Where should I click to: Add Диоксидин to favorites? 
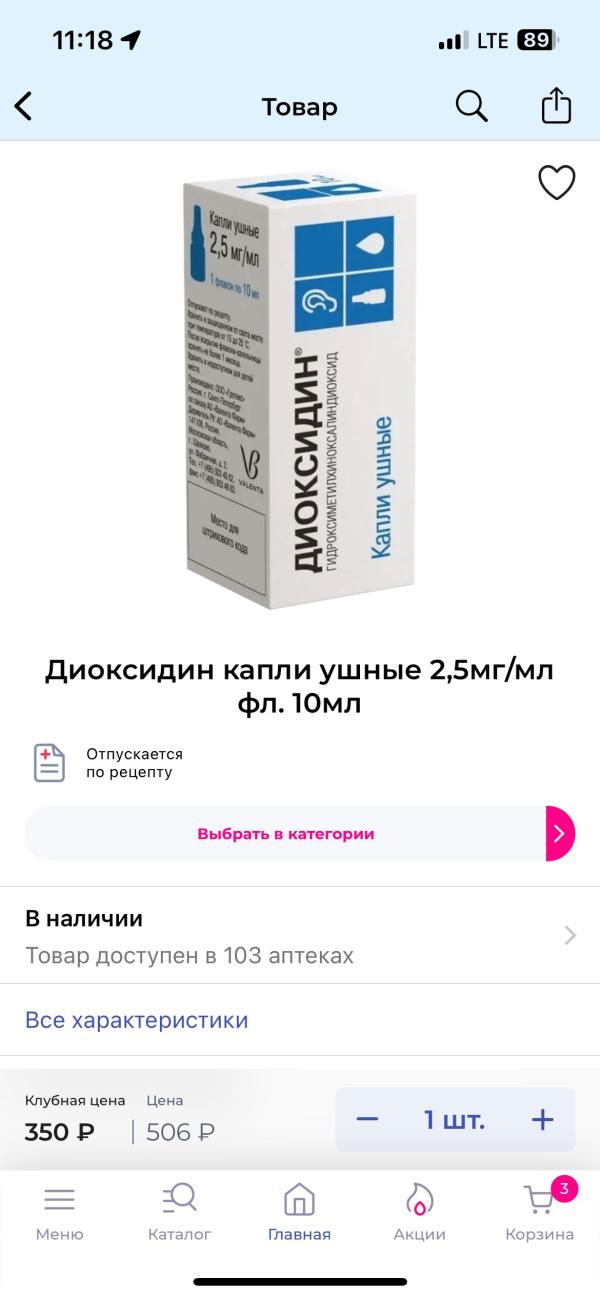point(557,182)
